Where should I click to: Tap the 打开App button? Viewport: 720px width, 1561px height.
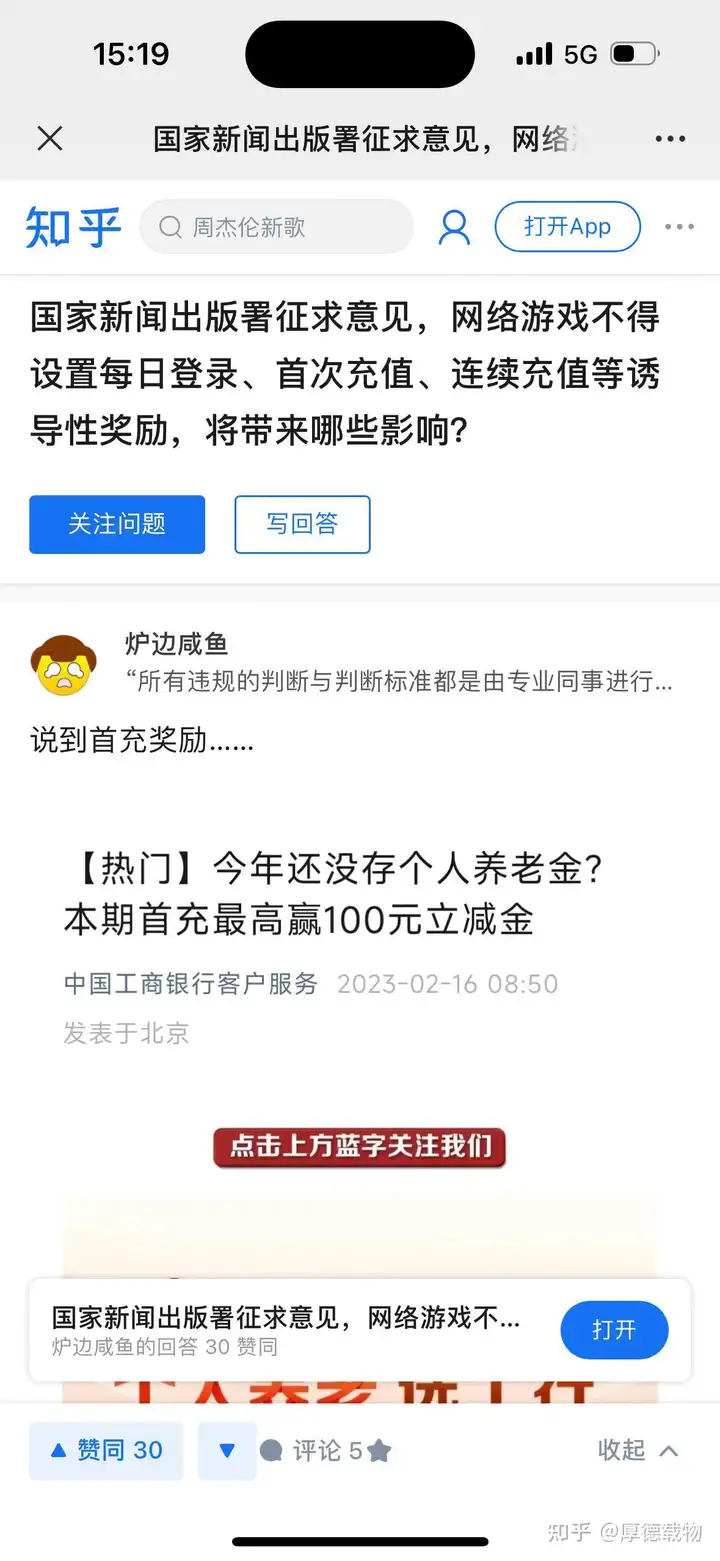click(x=567, y=227)
